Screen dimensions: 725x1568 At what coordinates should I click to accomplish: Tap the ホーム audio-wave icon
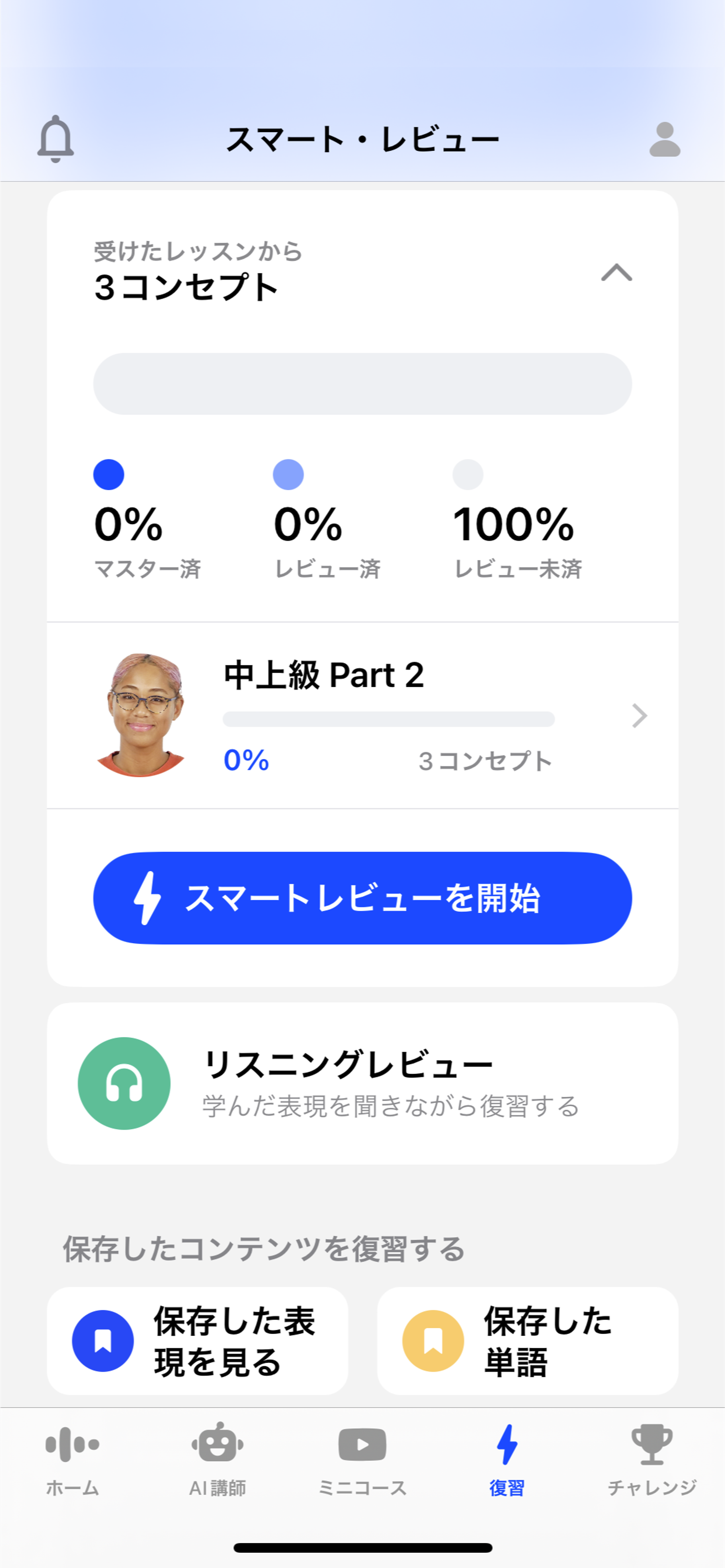[x=72, y=1445]
